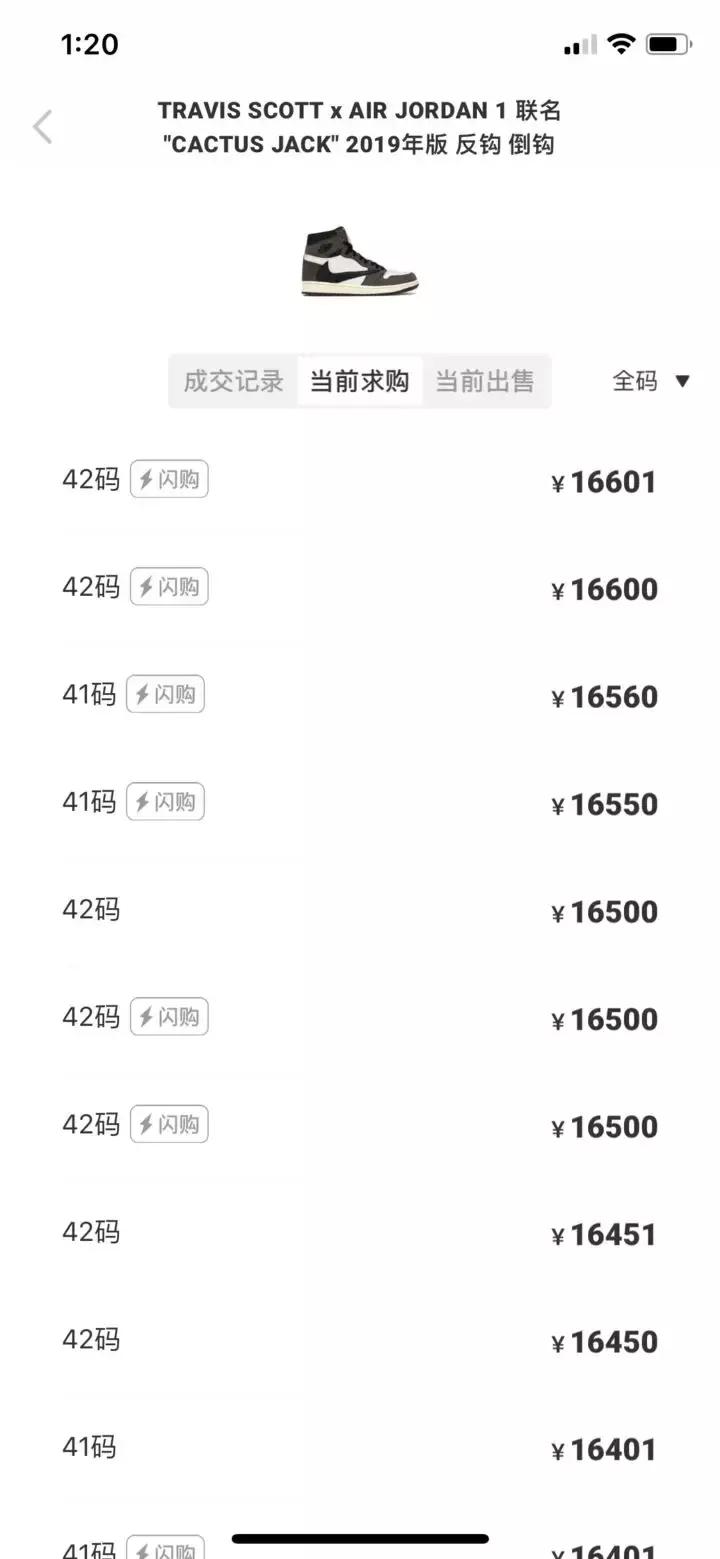Screen dimensions: 720x1559
Task: Select the 当前求购 tab to confirm active view
Action: click(360, 381)
